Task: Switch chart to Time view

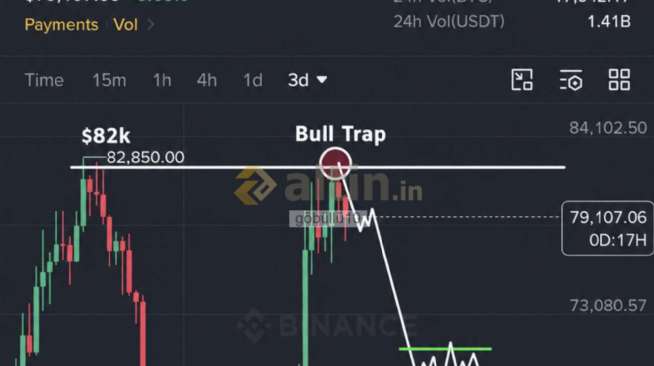Action: point(44,80)
